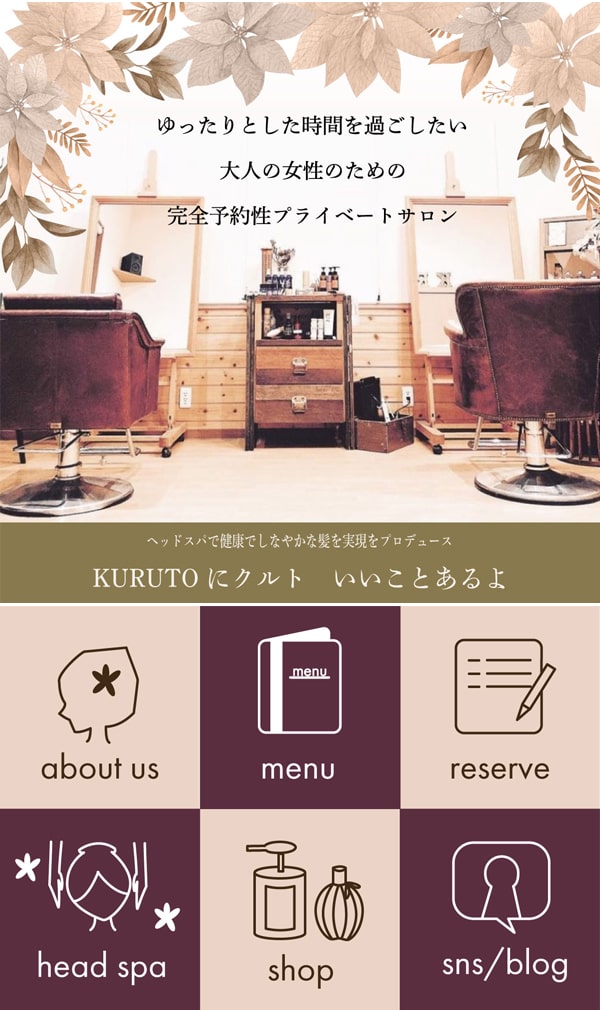Open the head spa section
This screenshot has width=600, height=1010.
[100, 910]
